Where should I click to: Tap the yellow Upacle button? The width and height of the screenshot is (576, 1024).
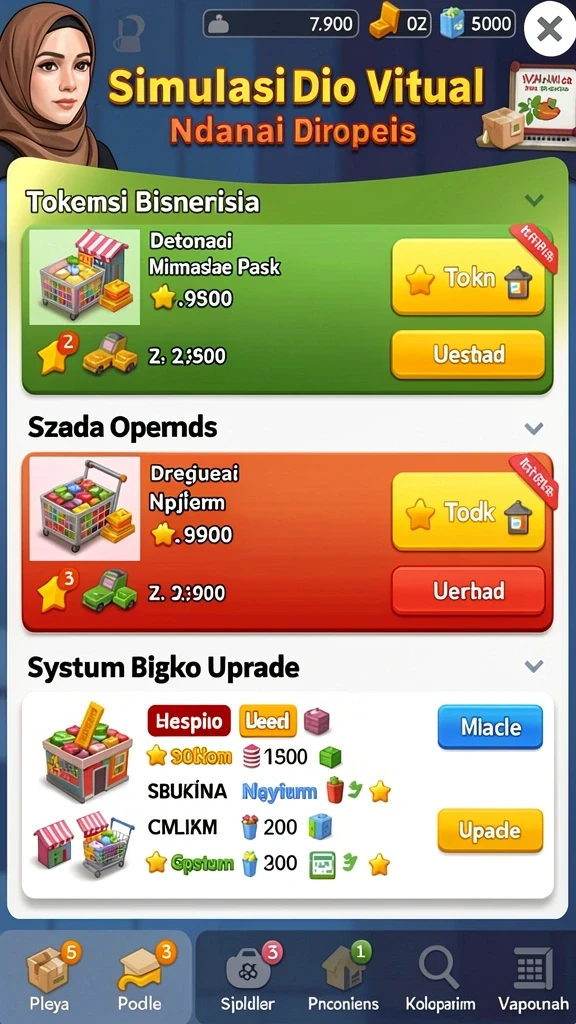[490, 831]
